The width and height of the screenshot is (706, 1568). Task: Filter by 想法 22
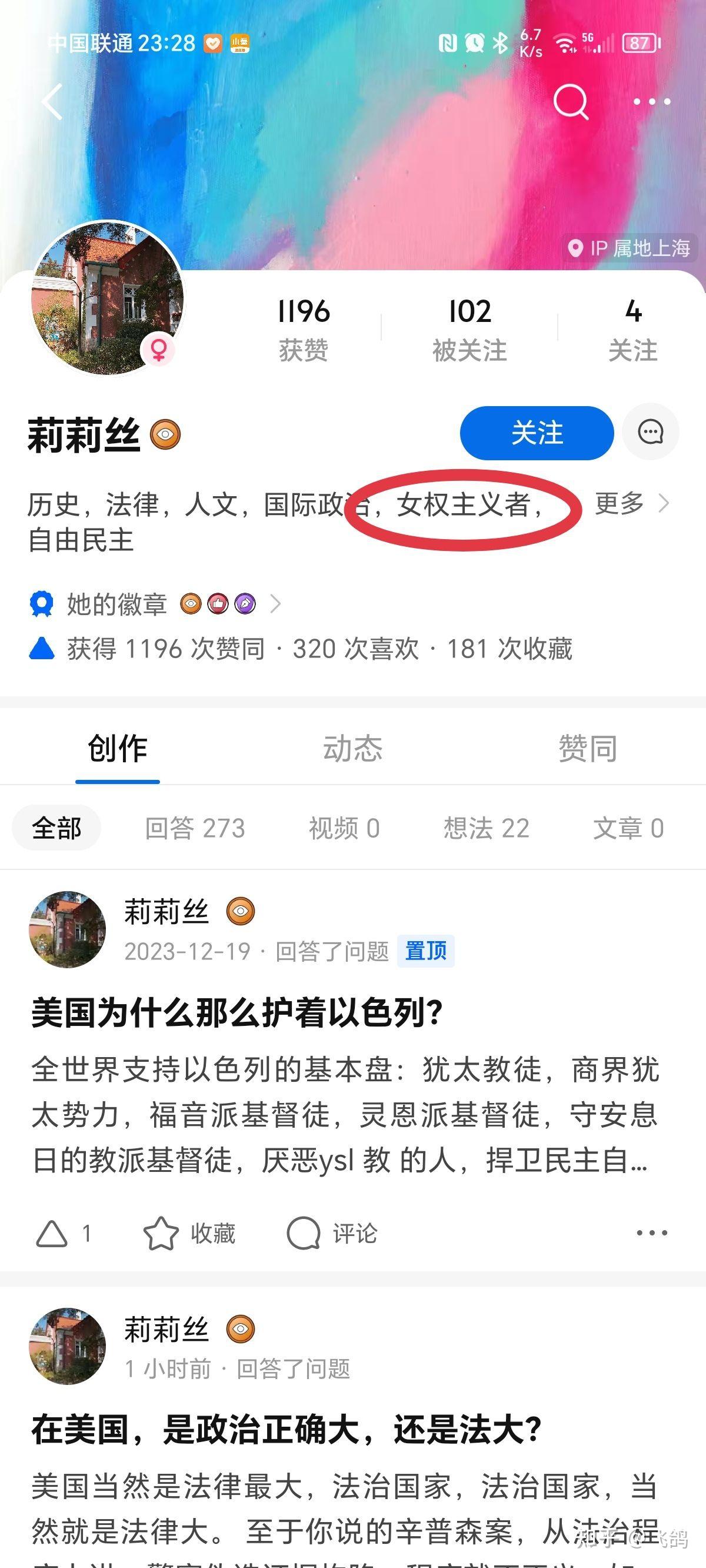(x=487, y=828)
